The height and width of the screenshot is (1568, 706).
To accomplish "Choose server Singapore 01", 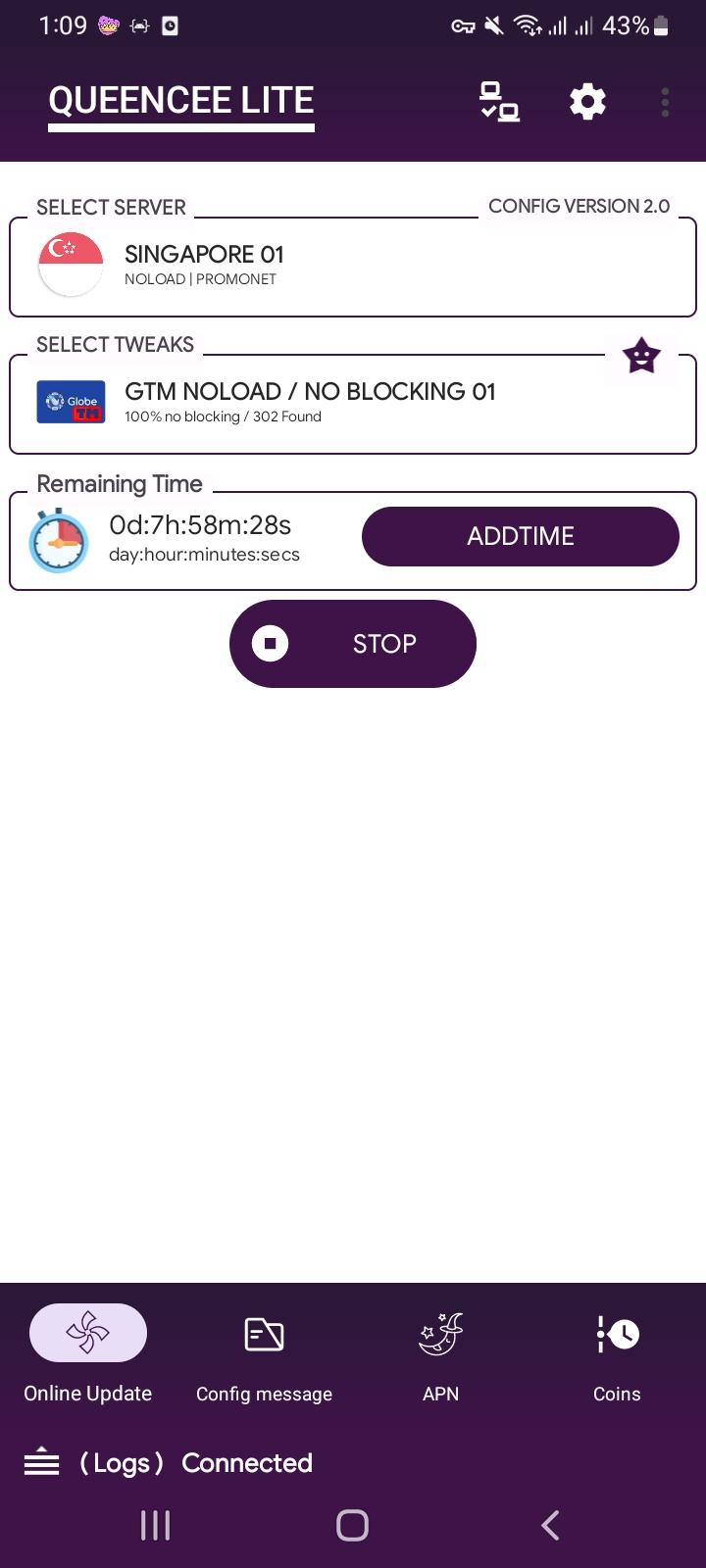I will (x=352, y=267).
